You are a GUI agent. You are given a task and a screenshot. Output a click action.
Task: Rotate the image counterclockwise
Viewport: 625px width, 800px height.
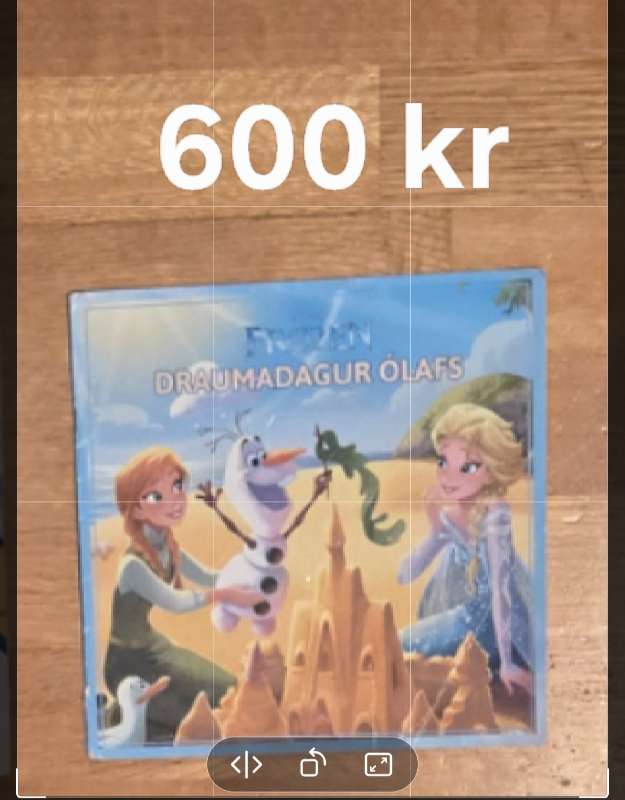tap(312, 764)
